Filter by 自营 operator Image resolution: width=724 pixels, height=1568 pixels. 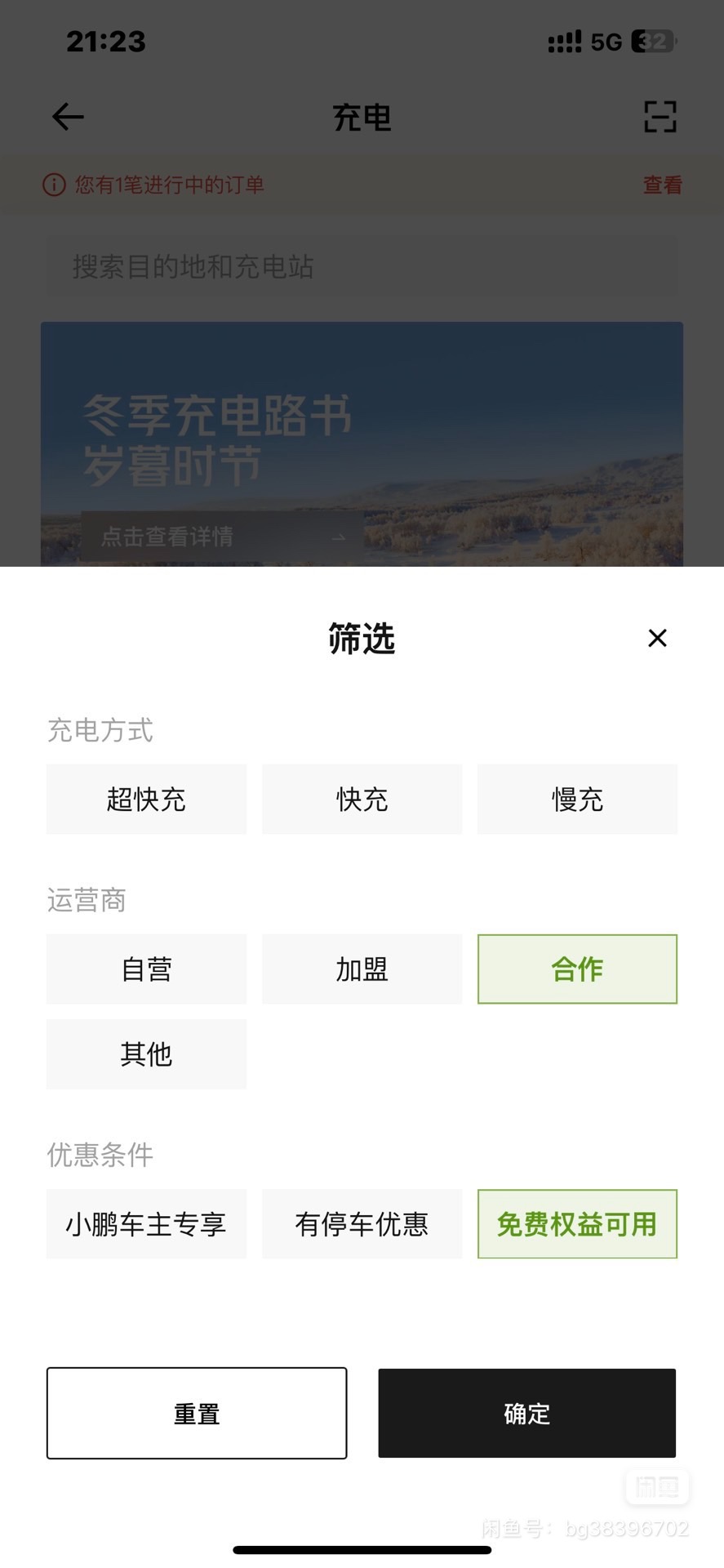point(146,969)
